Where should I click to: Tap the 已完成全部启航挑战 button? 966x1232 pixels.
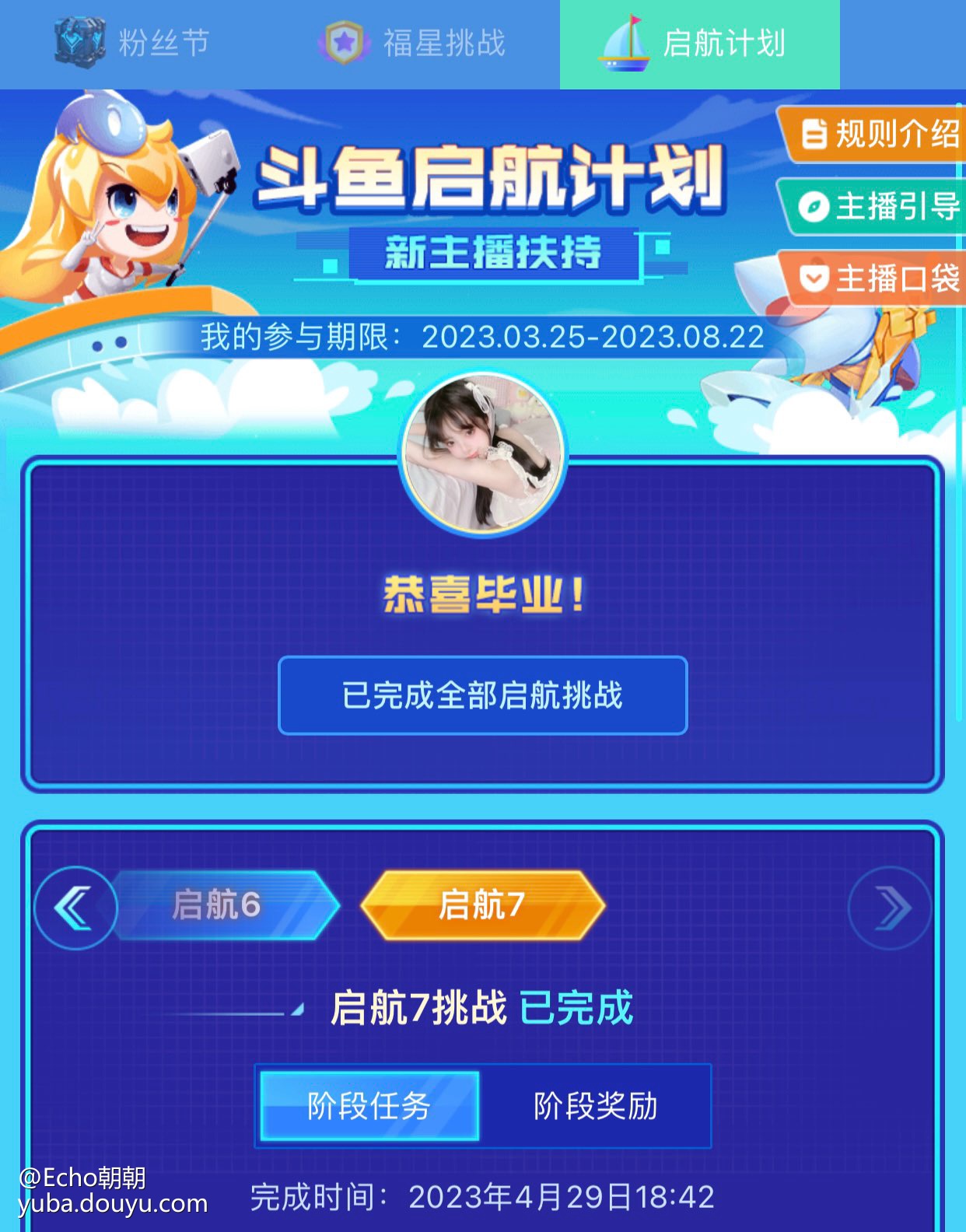coord(482,695)
